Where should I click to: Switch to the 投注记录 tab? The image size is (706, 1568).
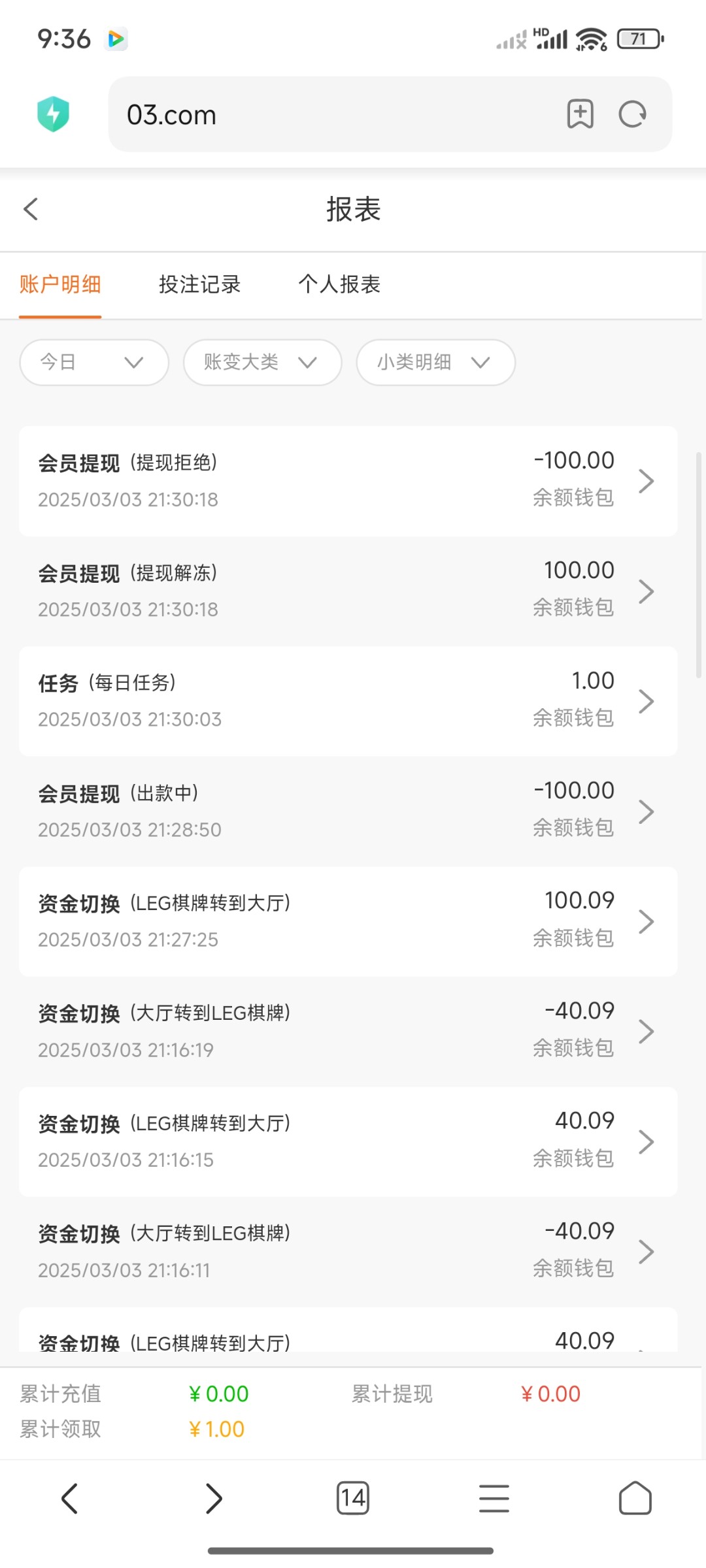(199, 284)
